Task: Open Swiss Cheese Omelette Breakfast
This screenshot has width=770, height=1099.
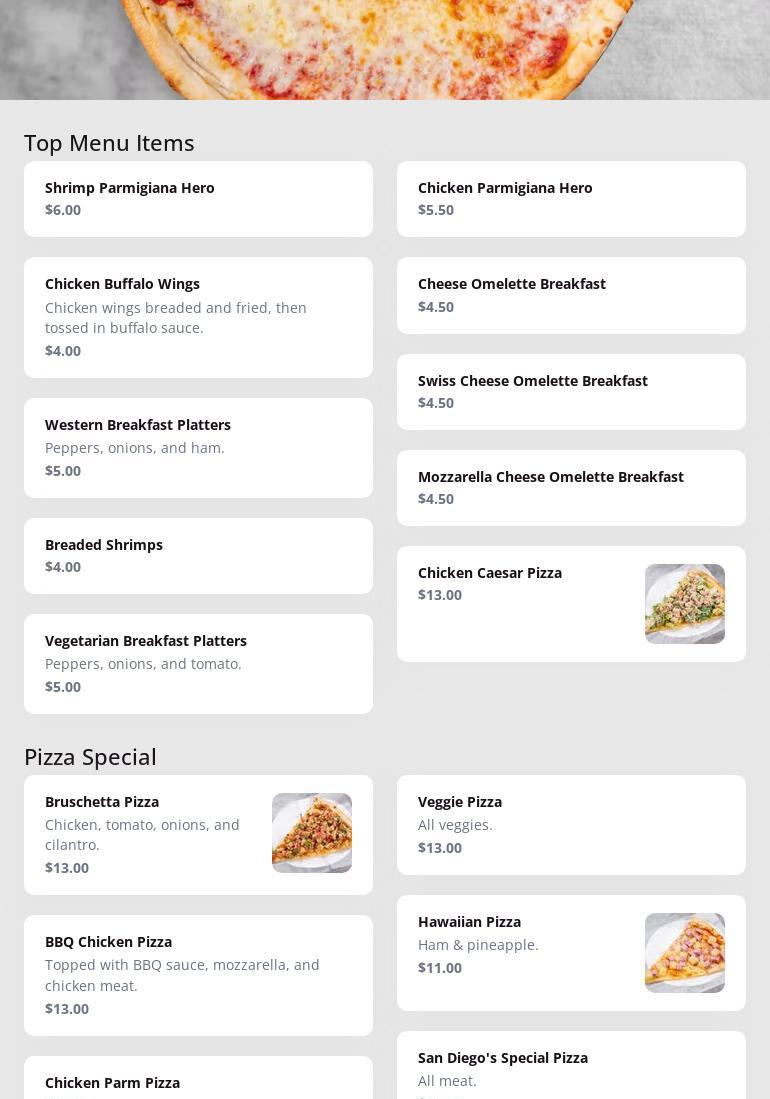Action: [x=571, y=392]
